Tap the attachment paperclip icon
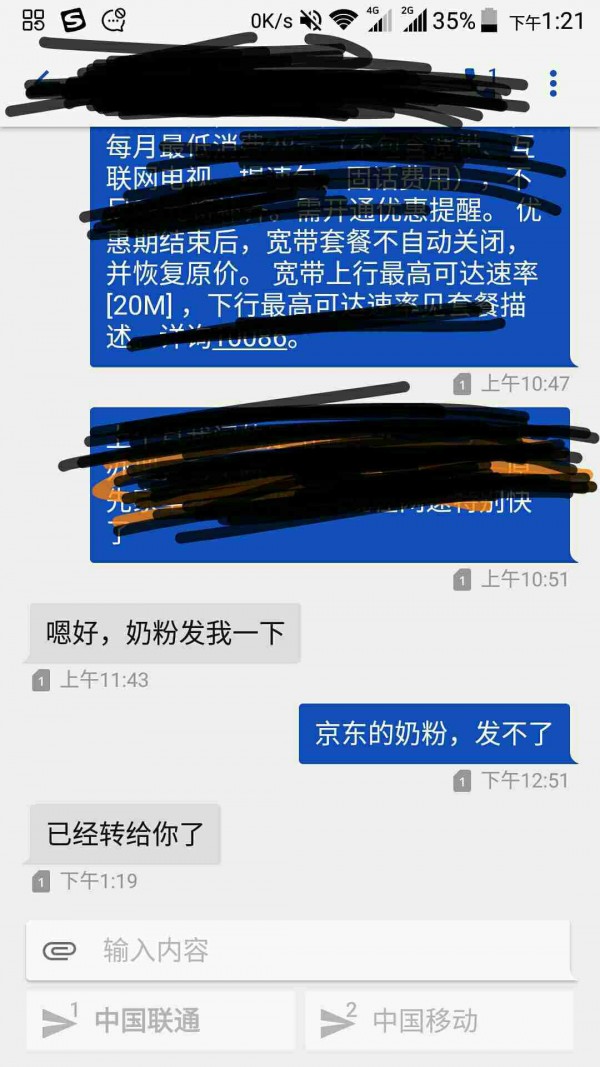 (60, 950)
